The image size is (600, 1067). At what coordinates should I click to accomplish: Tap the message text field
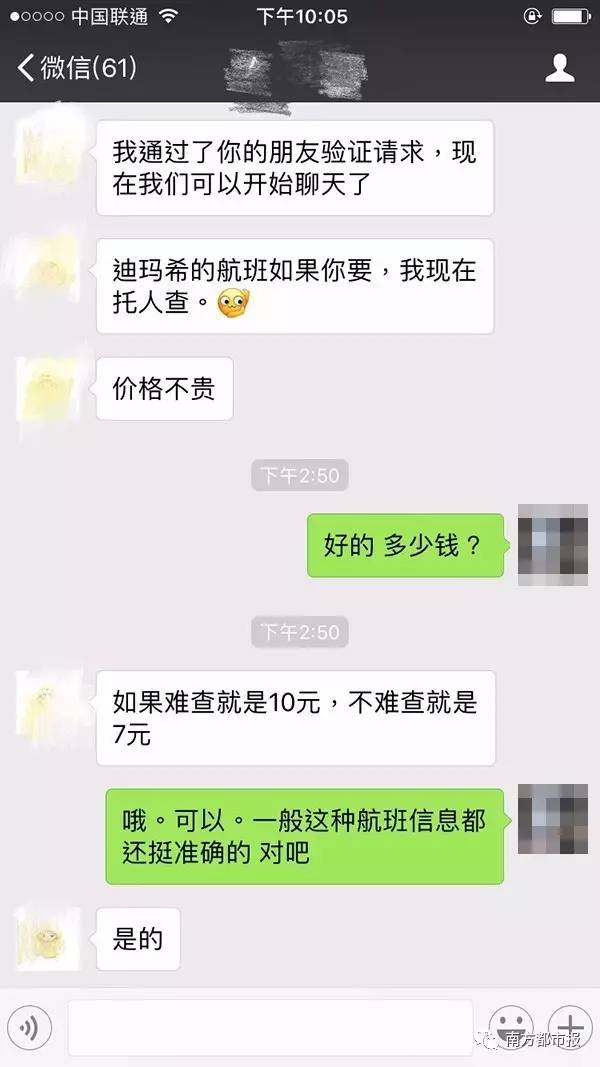click(270, 1028)
